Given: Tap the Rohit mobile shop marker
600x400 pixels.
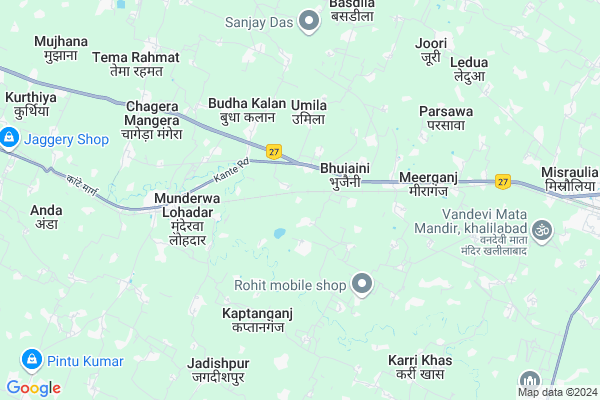Looking at the screenshot, I should click(x=362, y=286).
